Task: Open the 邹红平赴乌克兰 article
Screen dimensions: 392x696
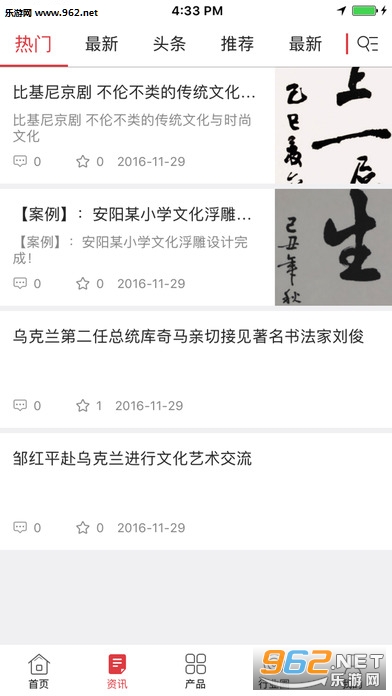Action: 196,492
